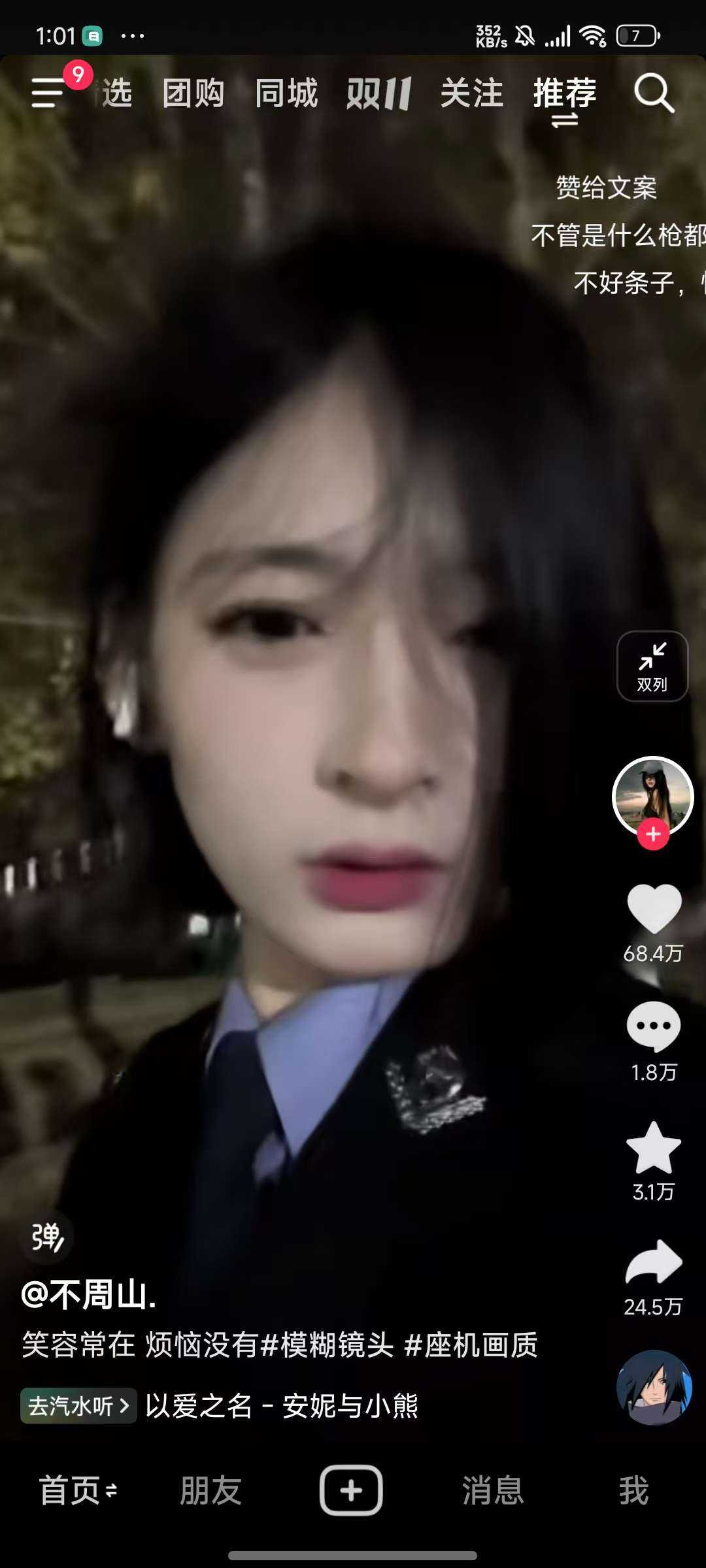Like this video with the heart icon
The height and width of the screenshot is (1568, 706).
point(654,908)
